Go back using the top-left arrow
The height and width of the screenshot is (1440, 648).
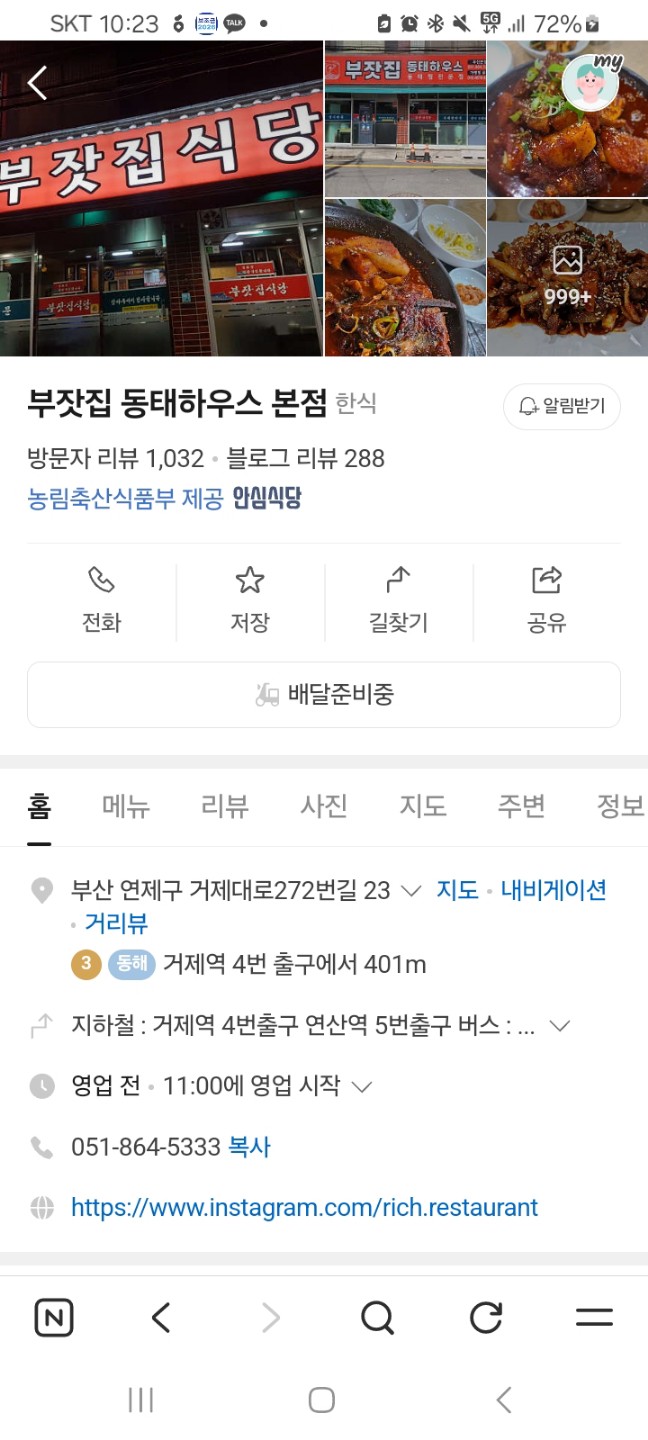click(x=37, y=83)
